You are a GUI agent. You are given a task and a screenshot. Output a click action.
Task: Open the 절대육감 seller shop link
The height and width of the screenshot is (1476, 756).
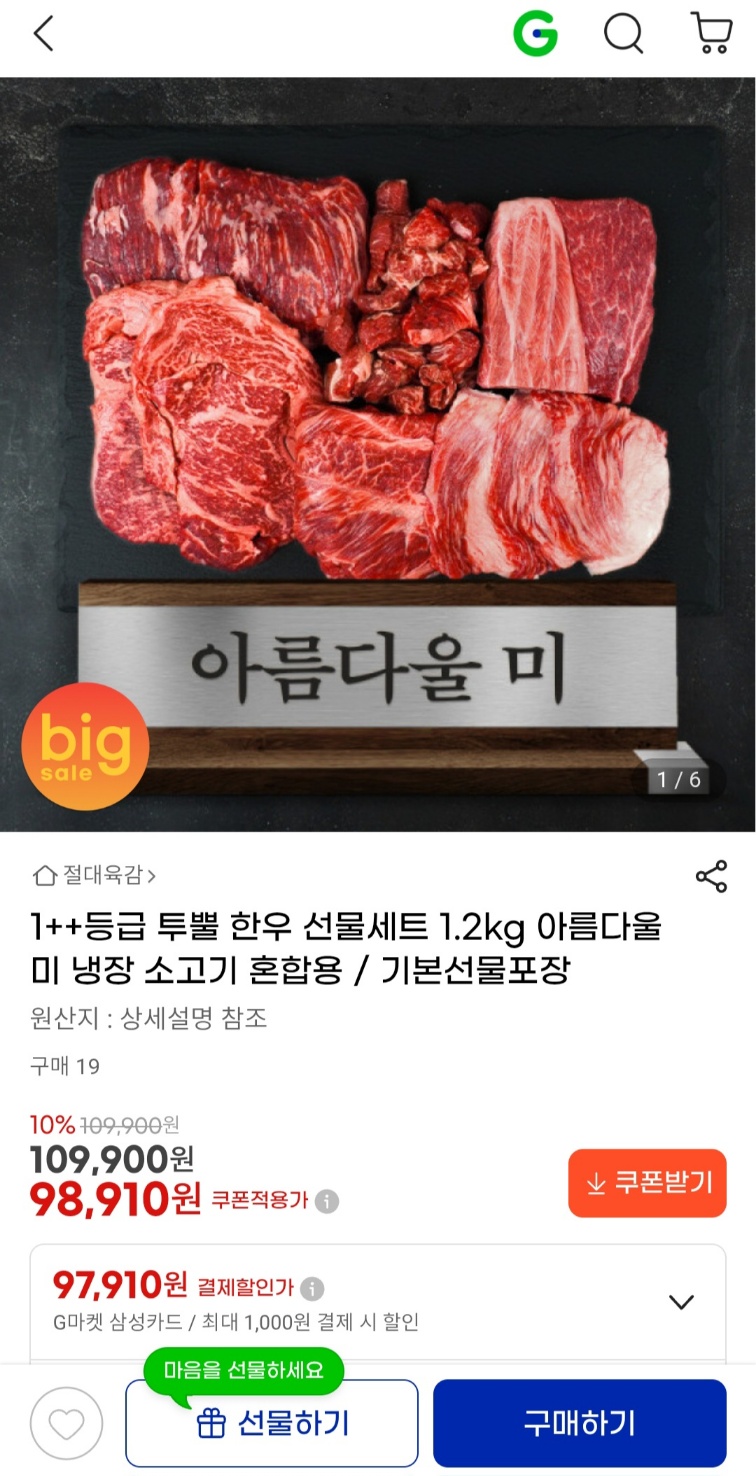pos(96,876)
